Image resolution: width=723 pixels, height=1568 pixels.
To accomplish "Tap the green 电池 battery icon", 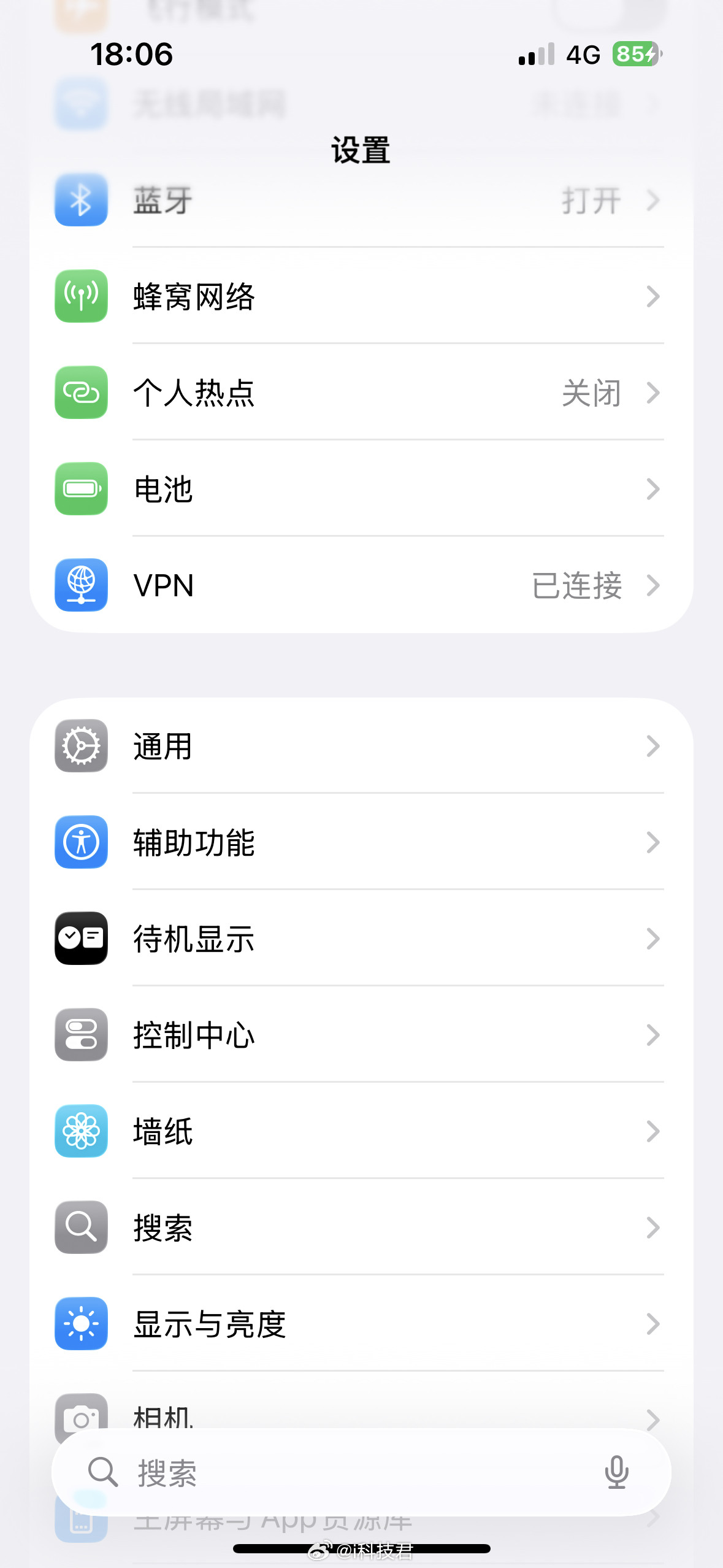I will pyautogui.click(x=80, y=489).
